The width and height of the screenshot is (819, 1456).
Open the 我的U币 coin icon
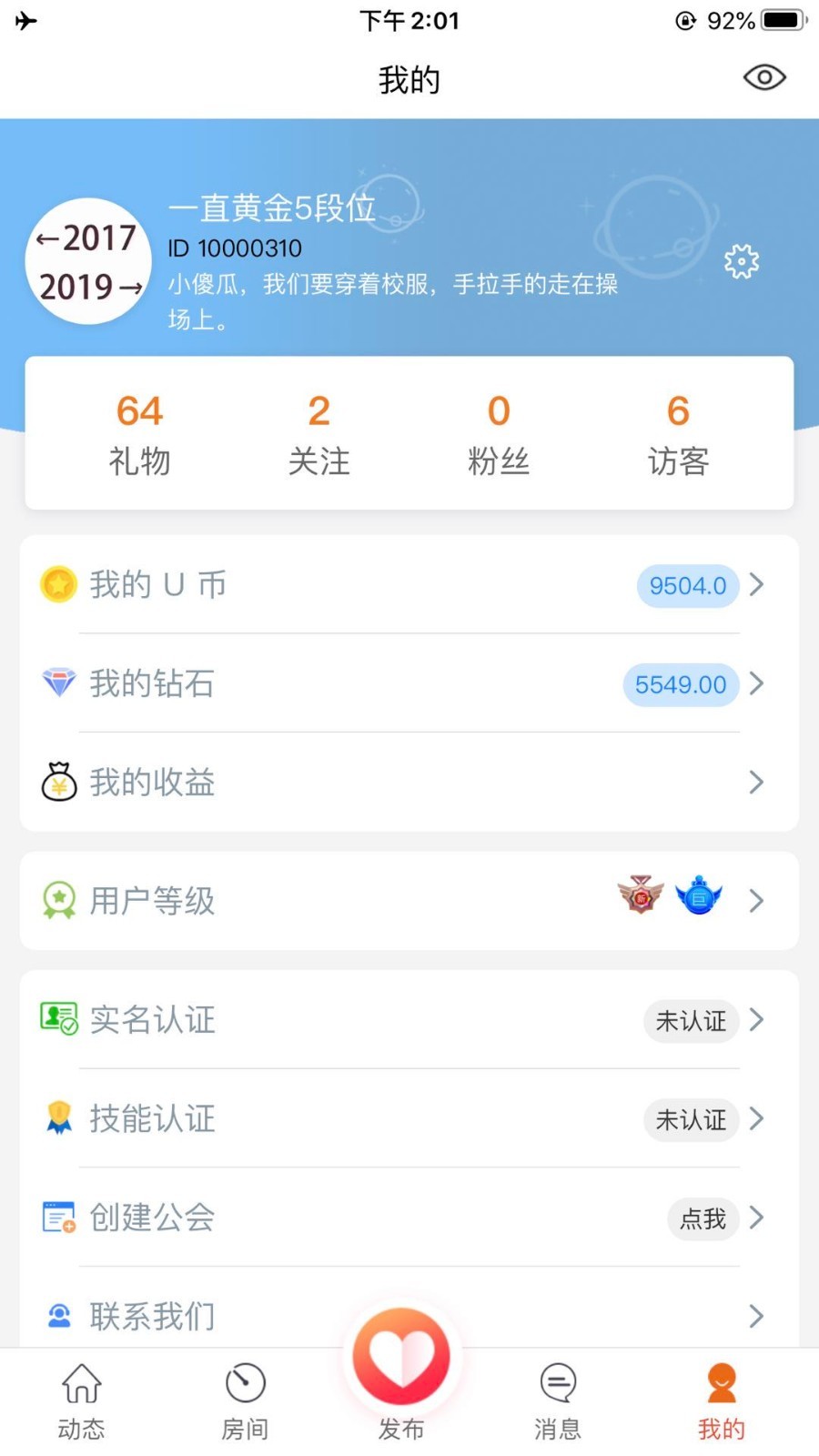pos(58,585)
